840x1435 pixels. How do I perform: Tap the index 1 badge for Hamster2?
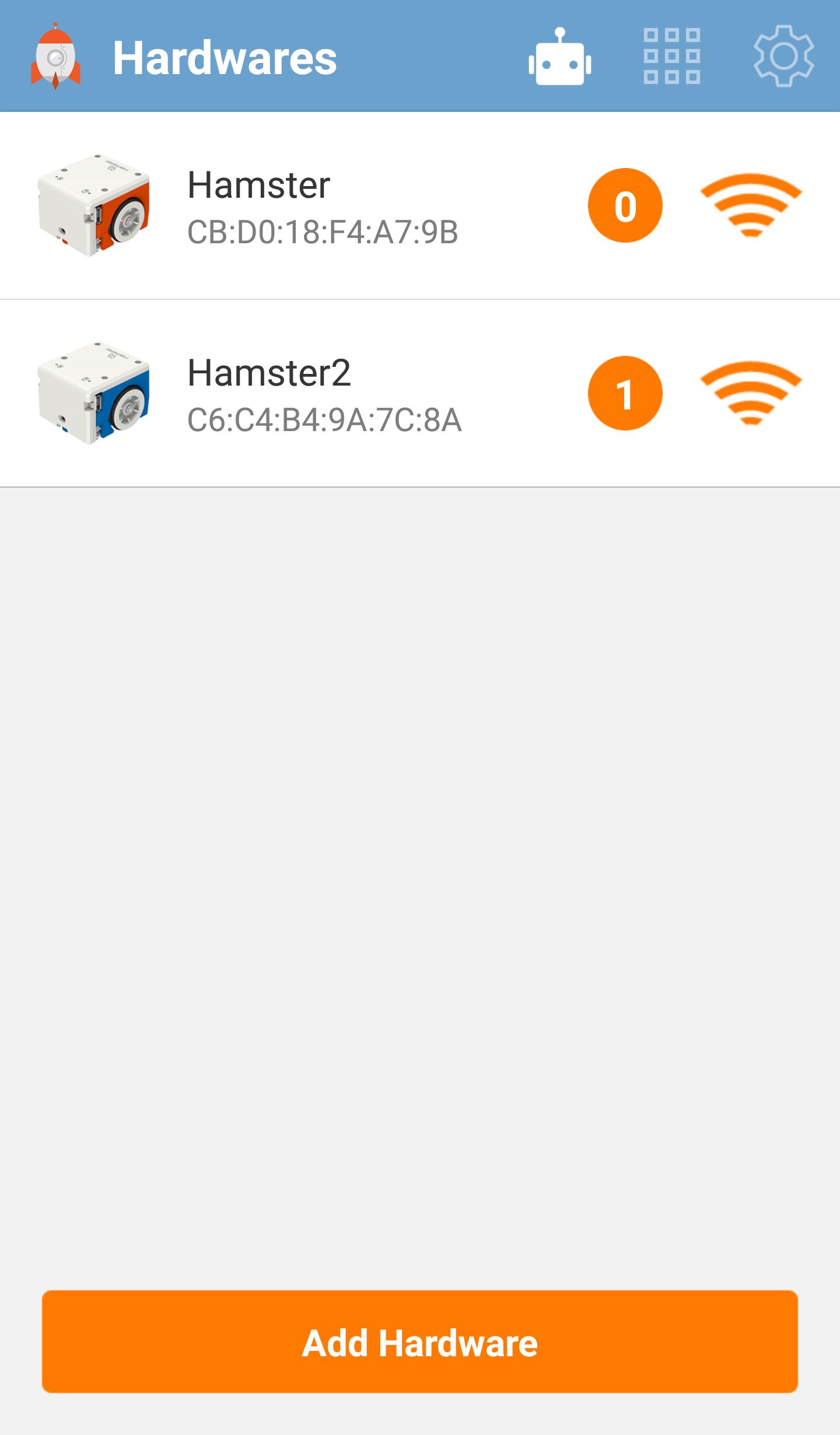click(x=625, y=394)
